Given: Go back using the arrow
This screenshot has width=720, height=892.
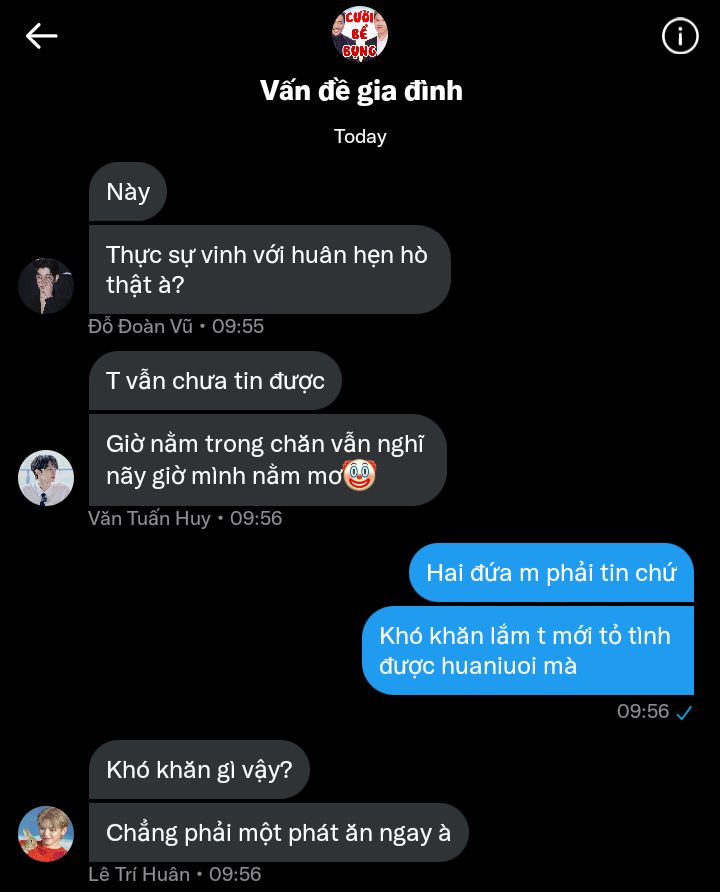Looking at the screenshot, I should tap(42, 37).
